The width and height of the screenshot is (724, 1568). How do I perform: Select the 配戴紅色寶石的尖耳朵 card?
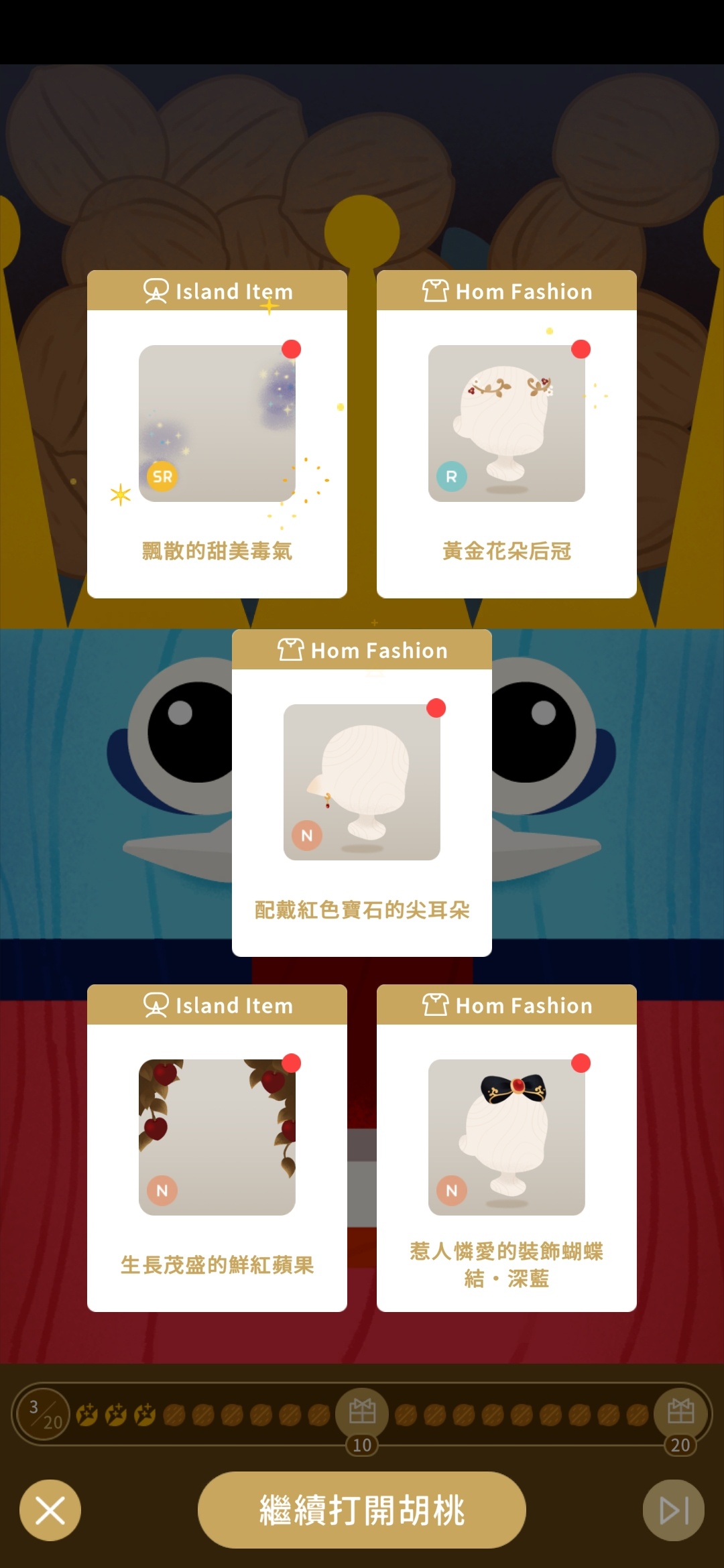point(362,793)
